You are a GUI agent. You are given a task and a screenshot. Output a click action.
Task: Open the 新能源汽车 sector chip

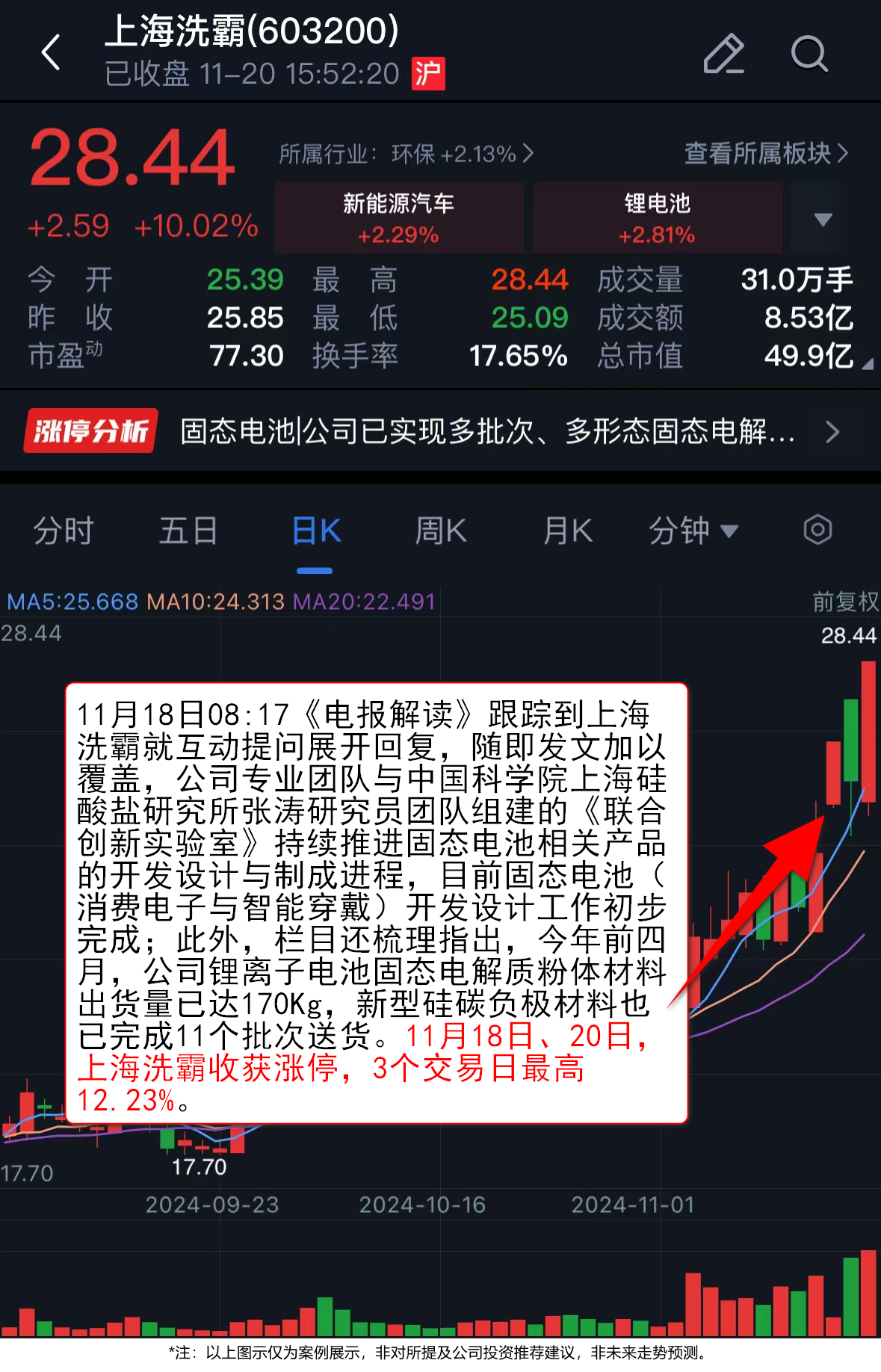398,217
